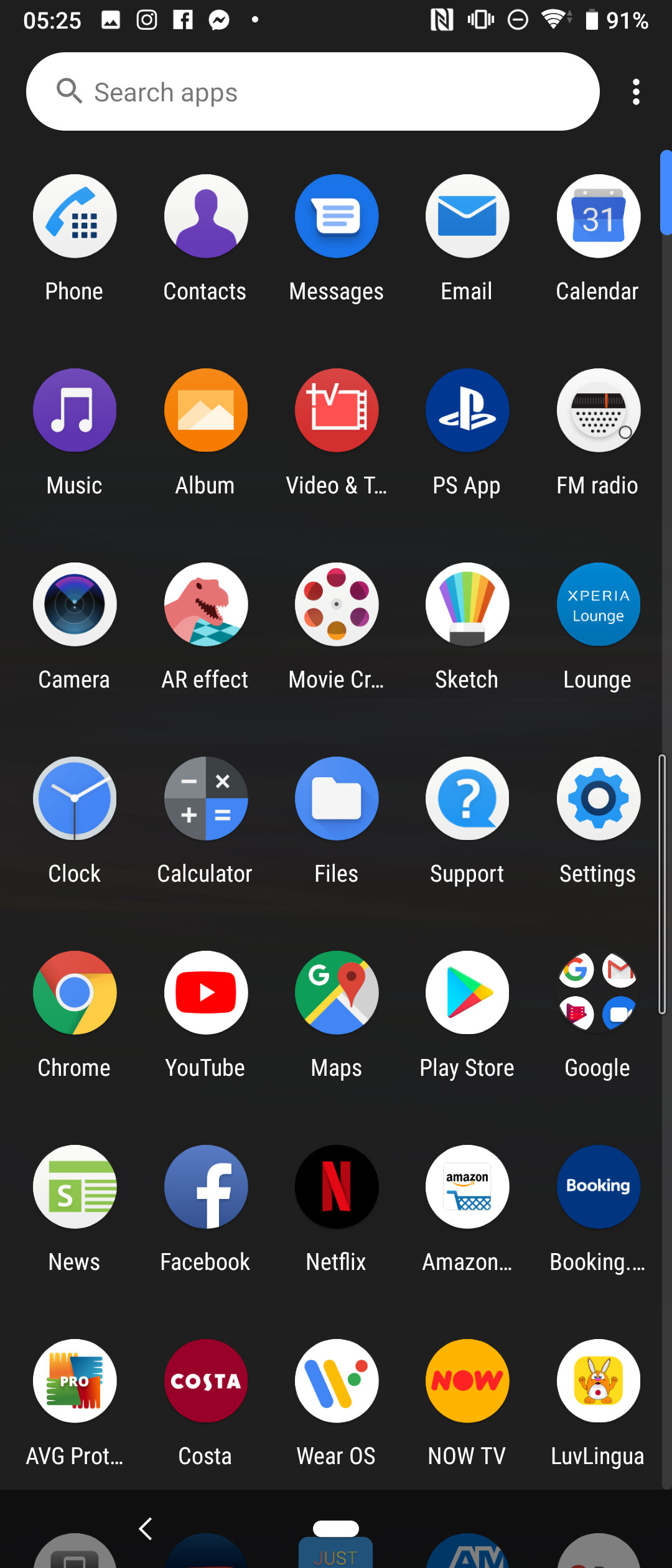Open the FM radio app

598,410
